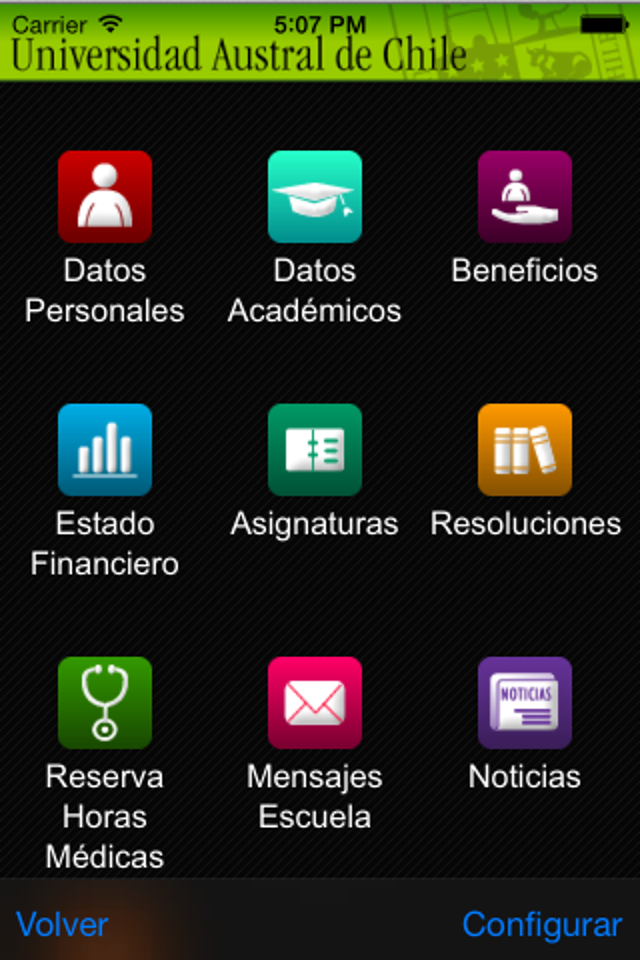
Task: Go to Resoluciones
Action: tap(525, 450)
